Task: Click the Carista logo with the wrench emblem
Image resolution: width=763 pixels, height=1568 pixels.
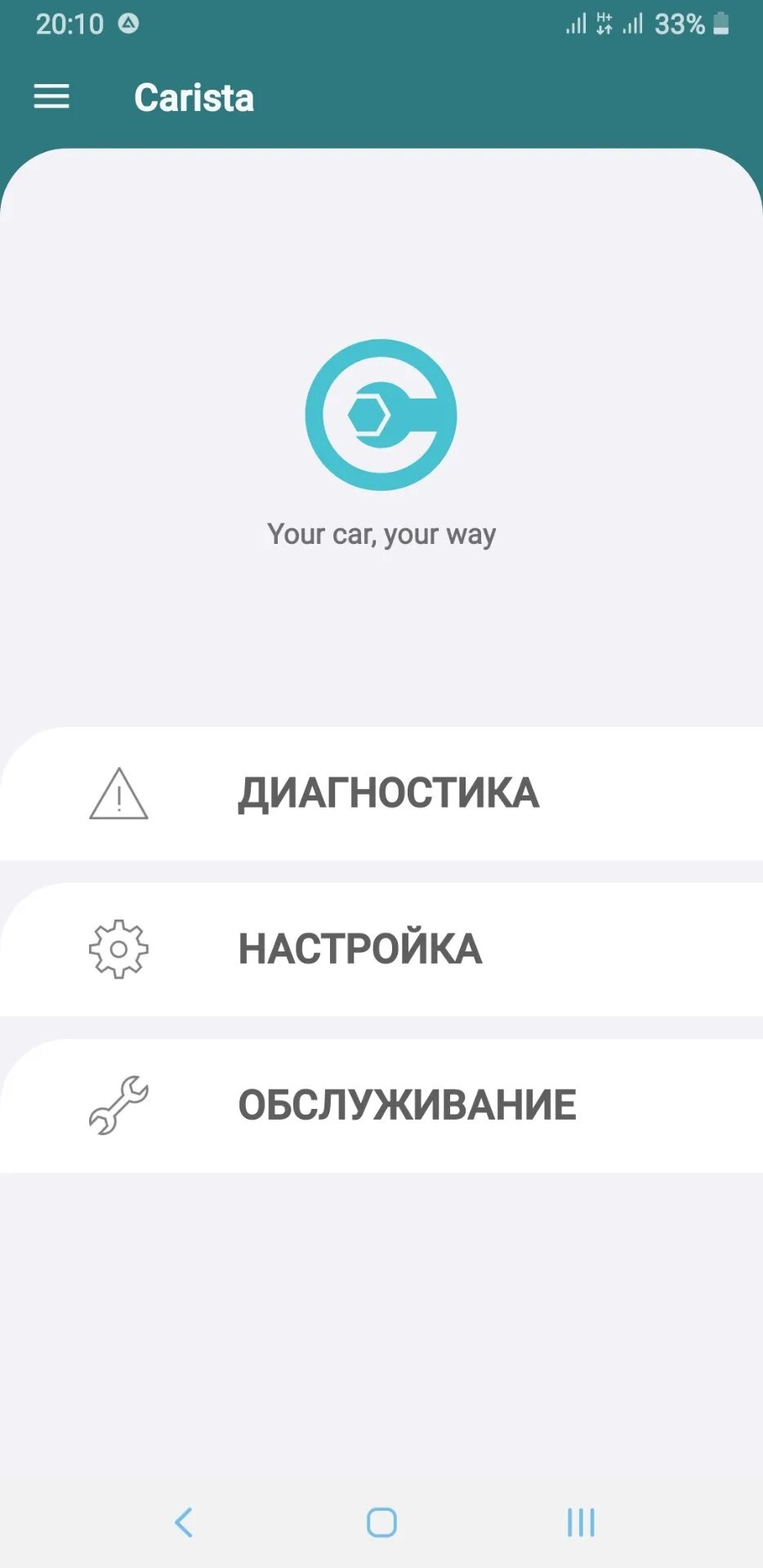Action: click(x=381, y=415)
